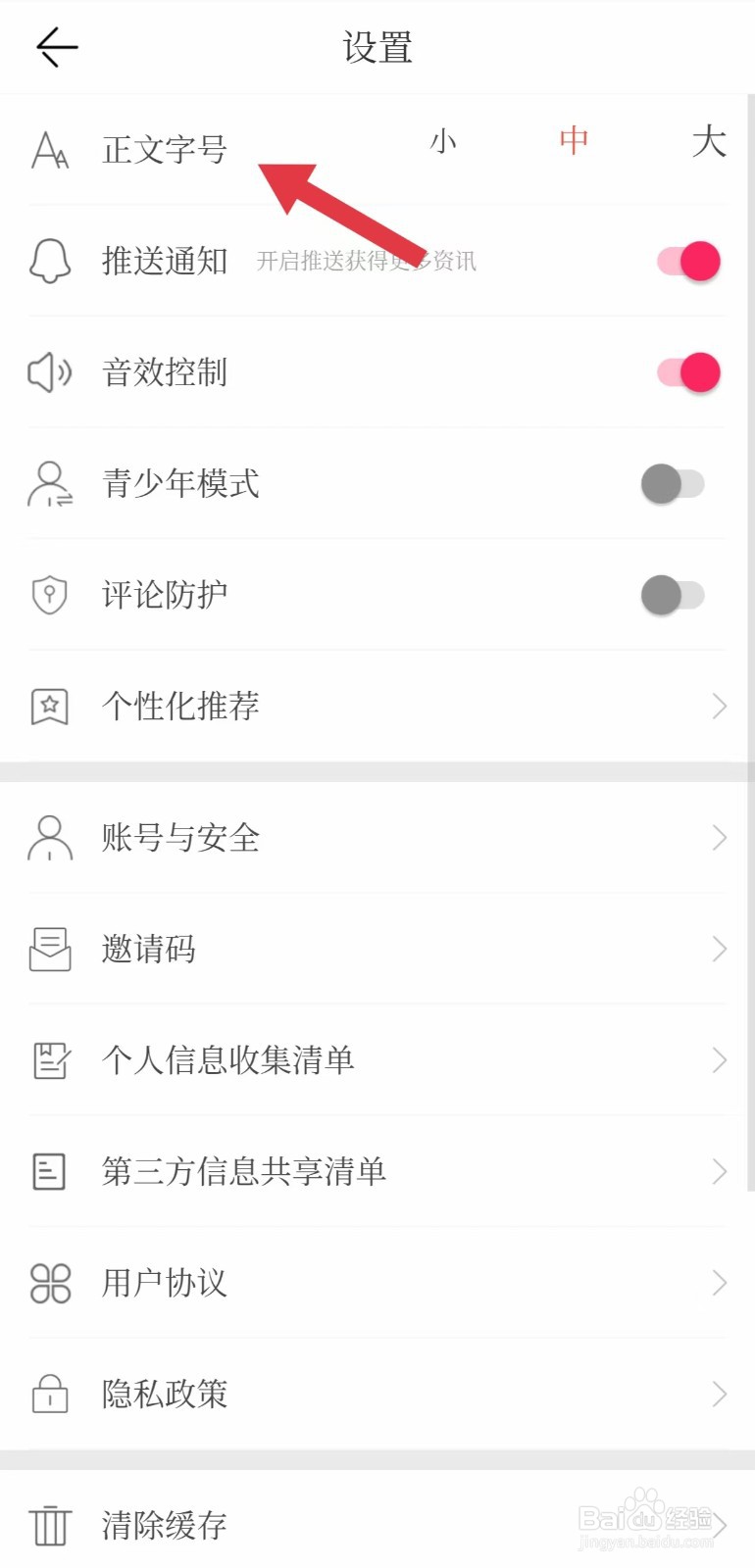Turn off 推送通知 switch
The image size is (755, 1568).
coord(688,262)
